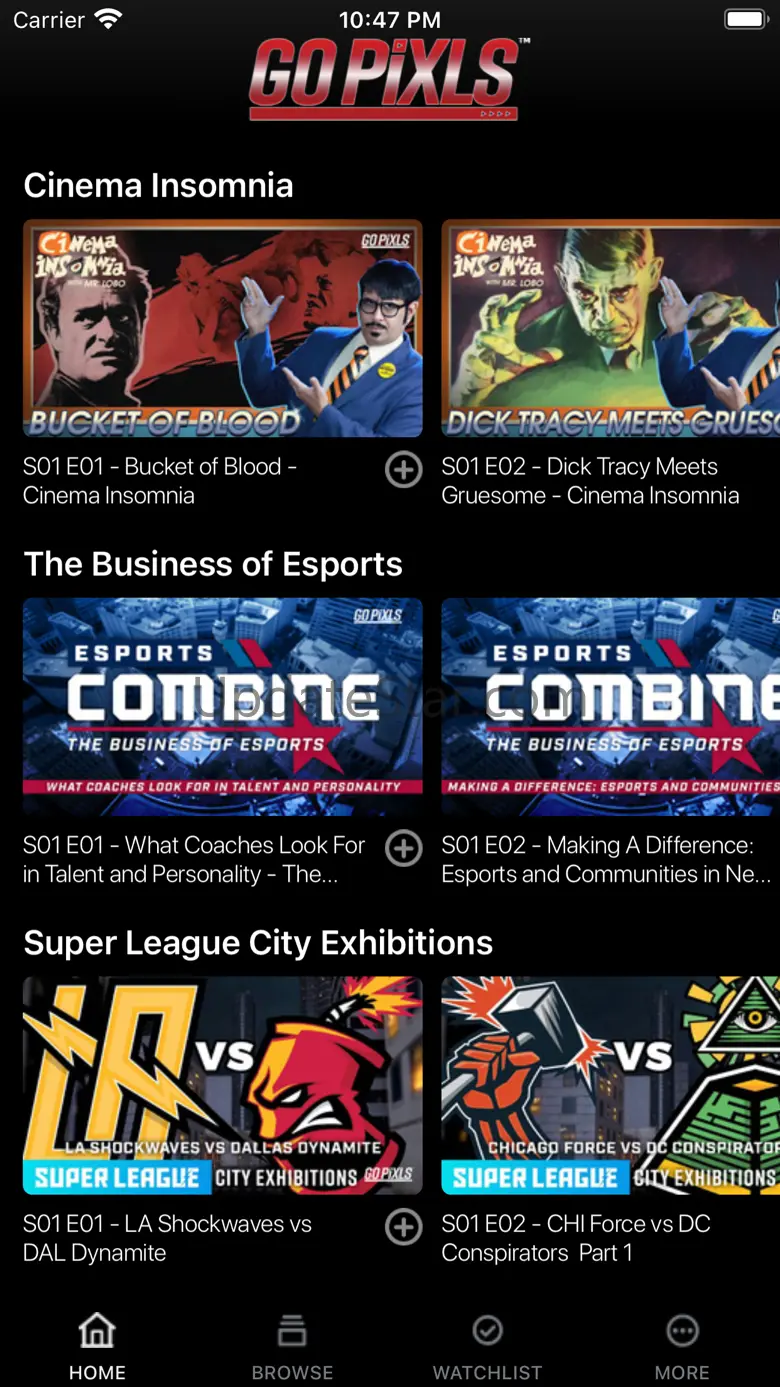Open the Bucket of Blood episode thumbnail
780x1387 pixels.
223,328
